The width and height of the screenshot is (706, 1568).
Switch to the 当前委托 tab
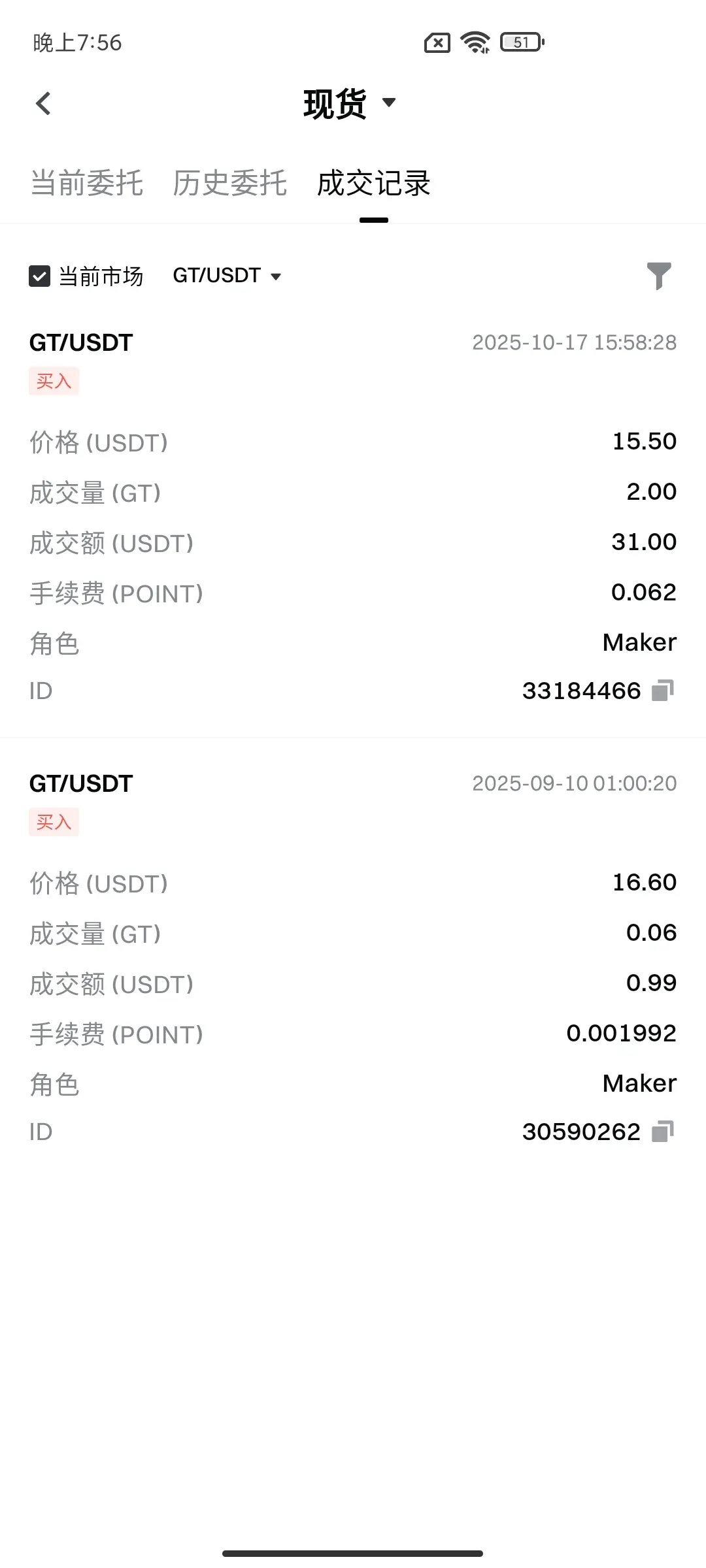pyautogui.click(x=87, y=183)
